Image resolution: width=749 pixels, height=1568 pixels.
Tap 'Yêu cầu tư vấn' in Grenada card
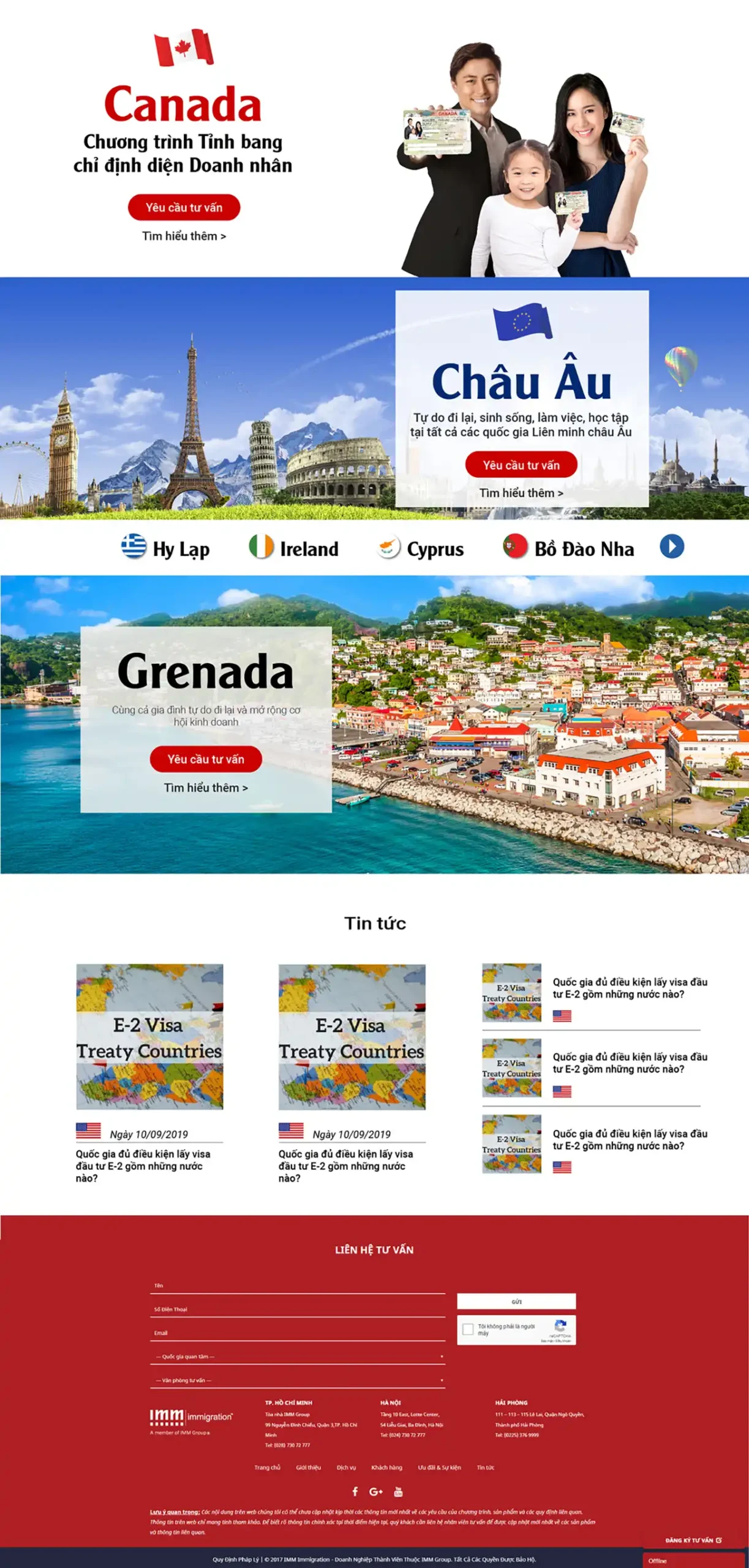click(206, 759)
